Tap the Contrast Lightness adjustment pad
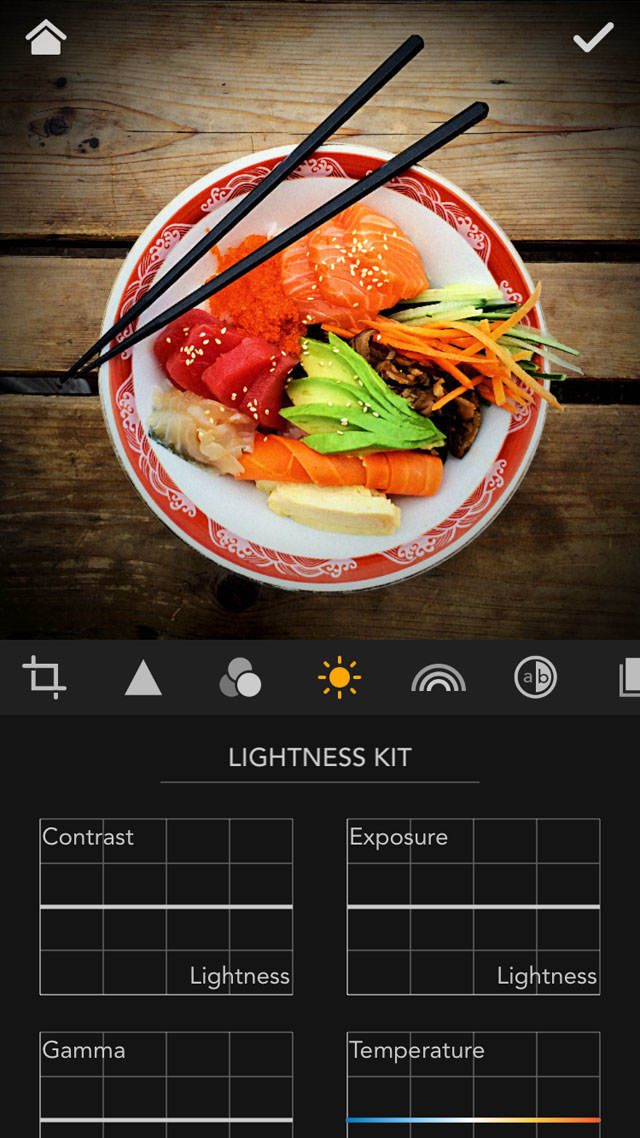This screenshot has height=1138, width=640. (166, 906)
